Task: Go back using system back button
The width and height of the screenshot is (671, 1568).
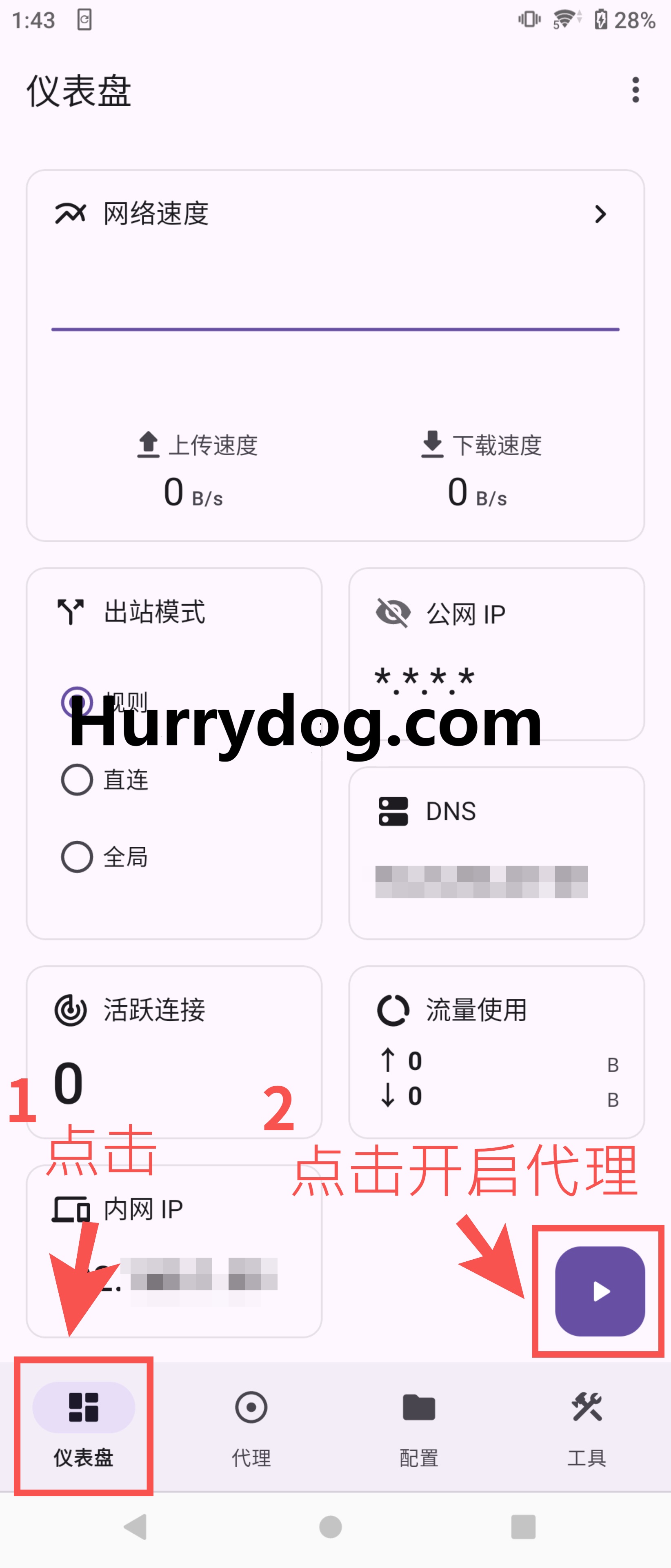Action: 136,1527
